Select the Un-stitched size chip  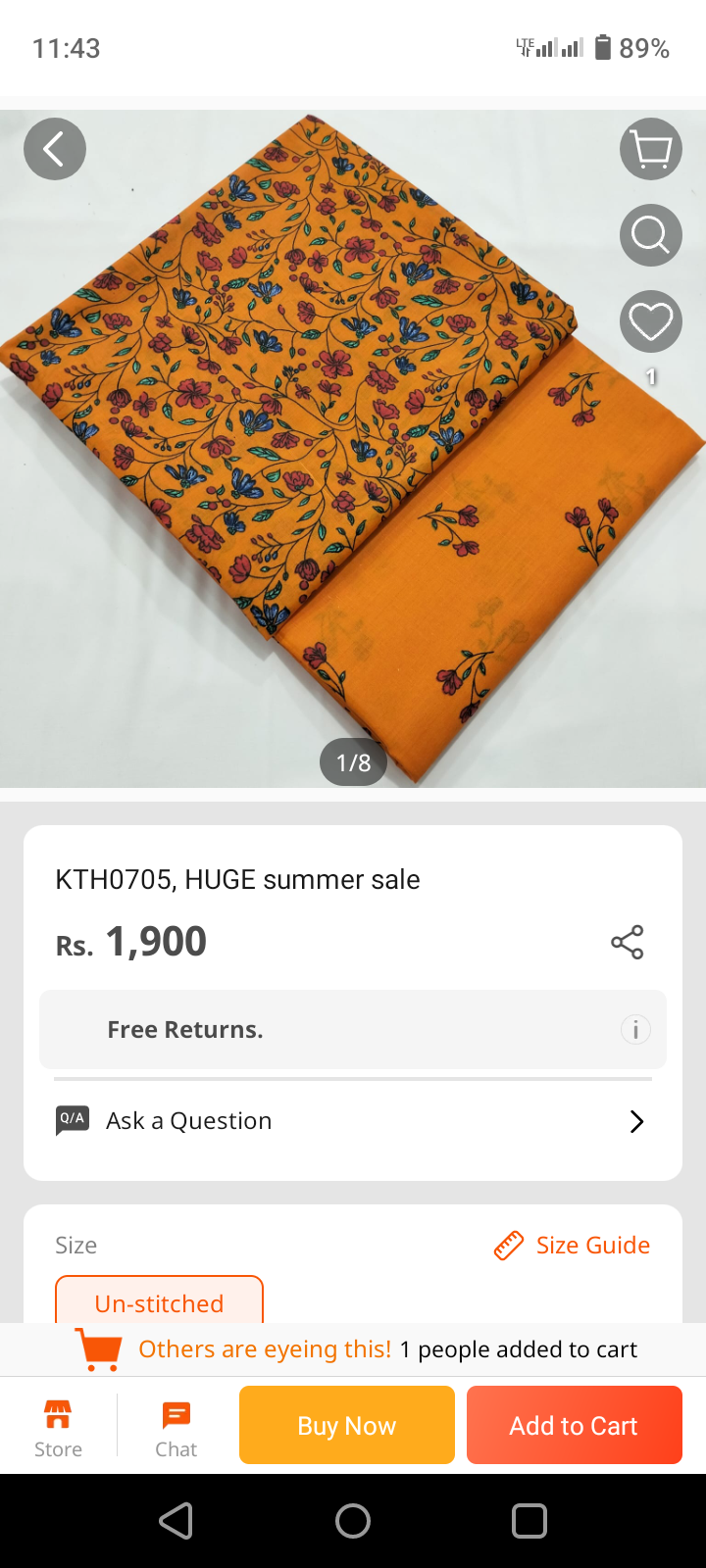(x=159, y=1301)
